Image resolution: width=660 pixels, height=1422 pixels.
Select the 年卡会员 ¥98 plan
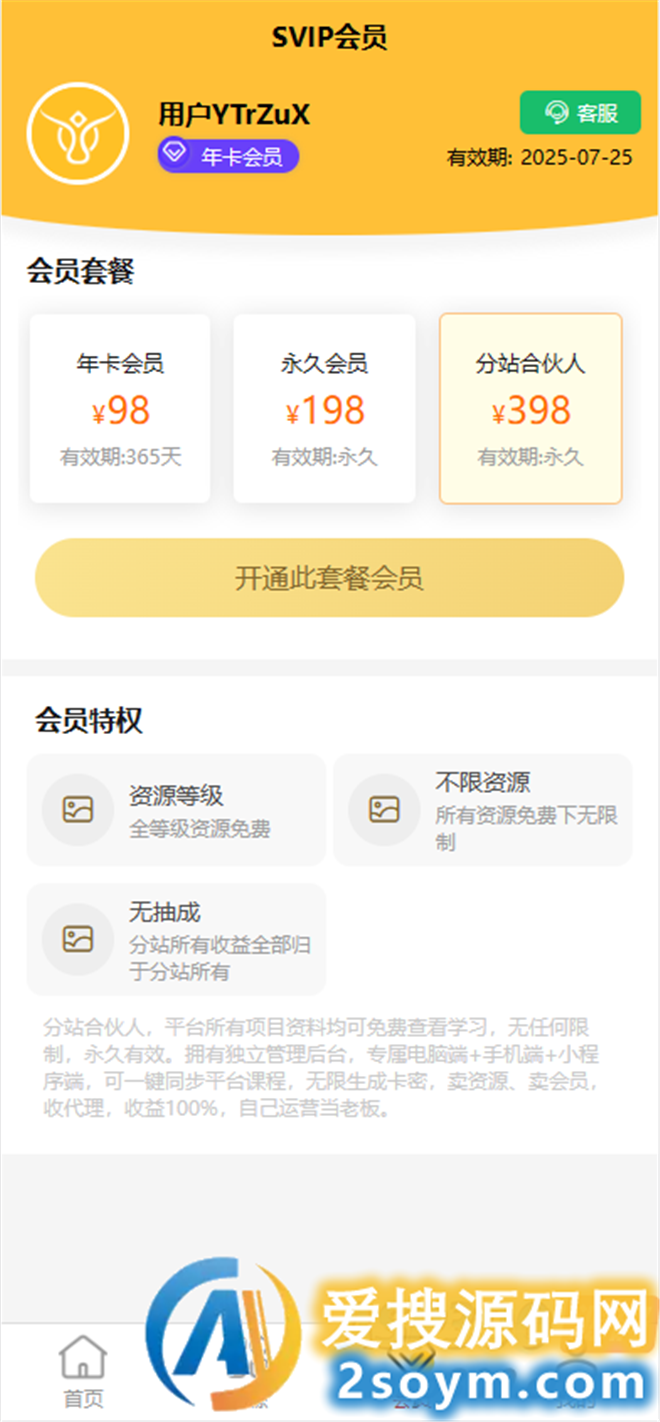click(120, 408)
